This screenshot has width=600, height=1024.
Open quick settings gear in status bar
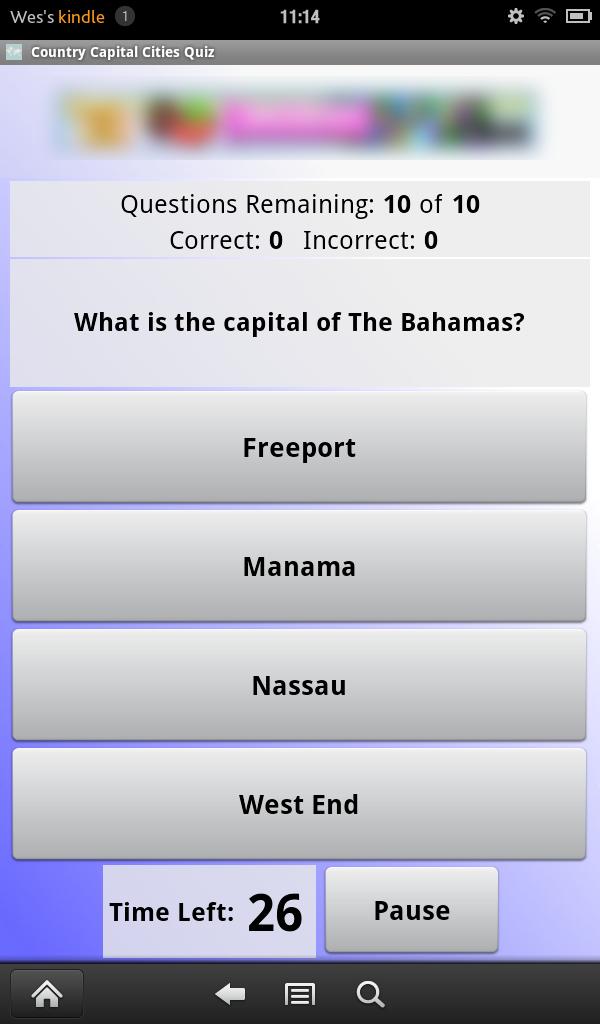pyautogui.click(x=516, y=16)
